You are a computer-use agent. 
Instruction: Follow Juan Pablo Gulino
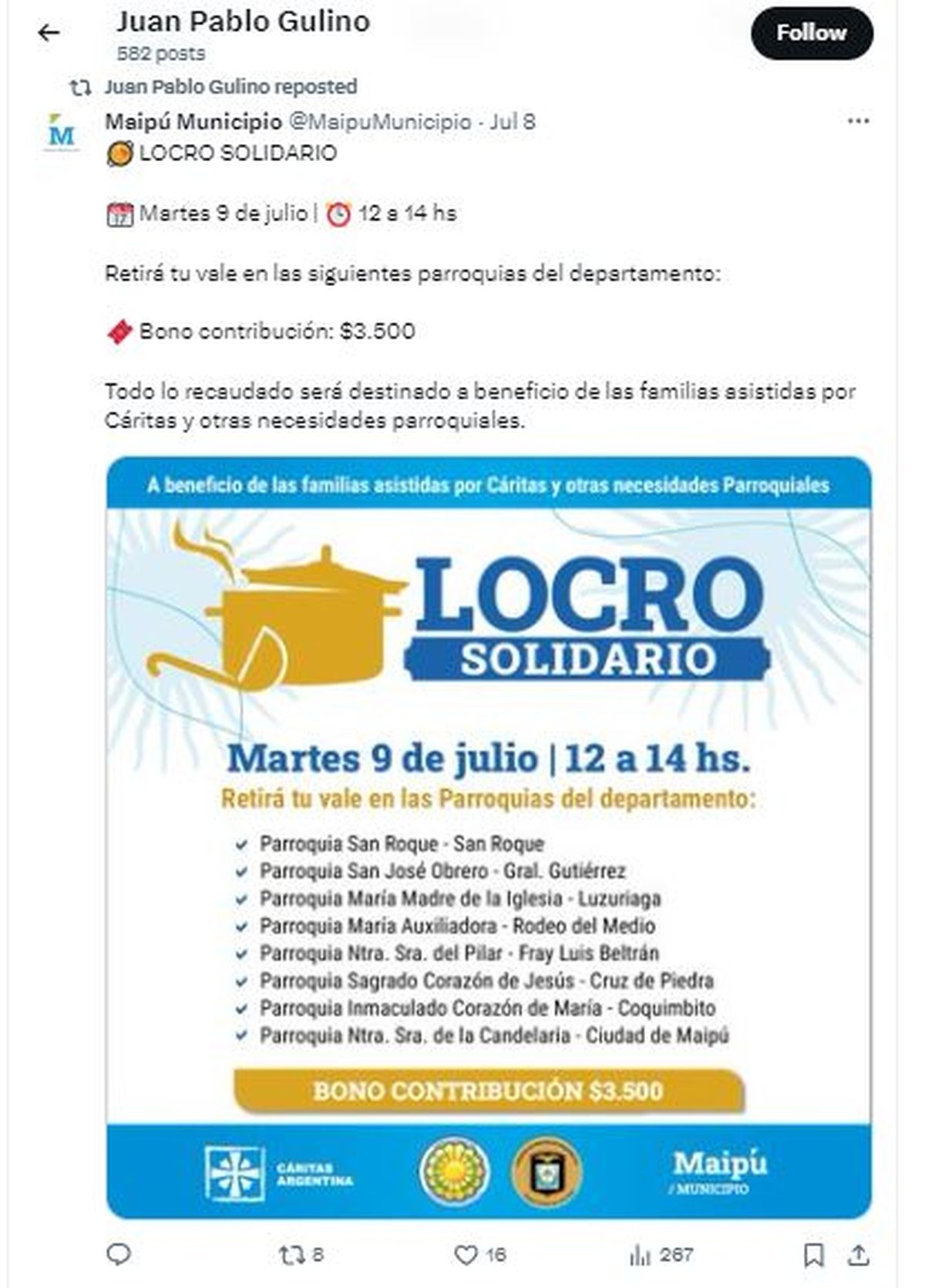click(x=811, y=33)
